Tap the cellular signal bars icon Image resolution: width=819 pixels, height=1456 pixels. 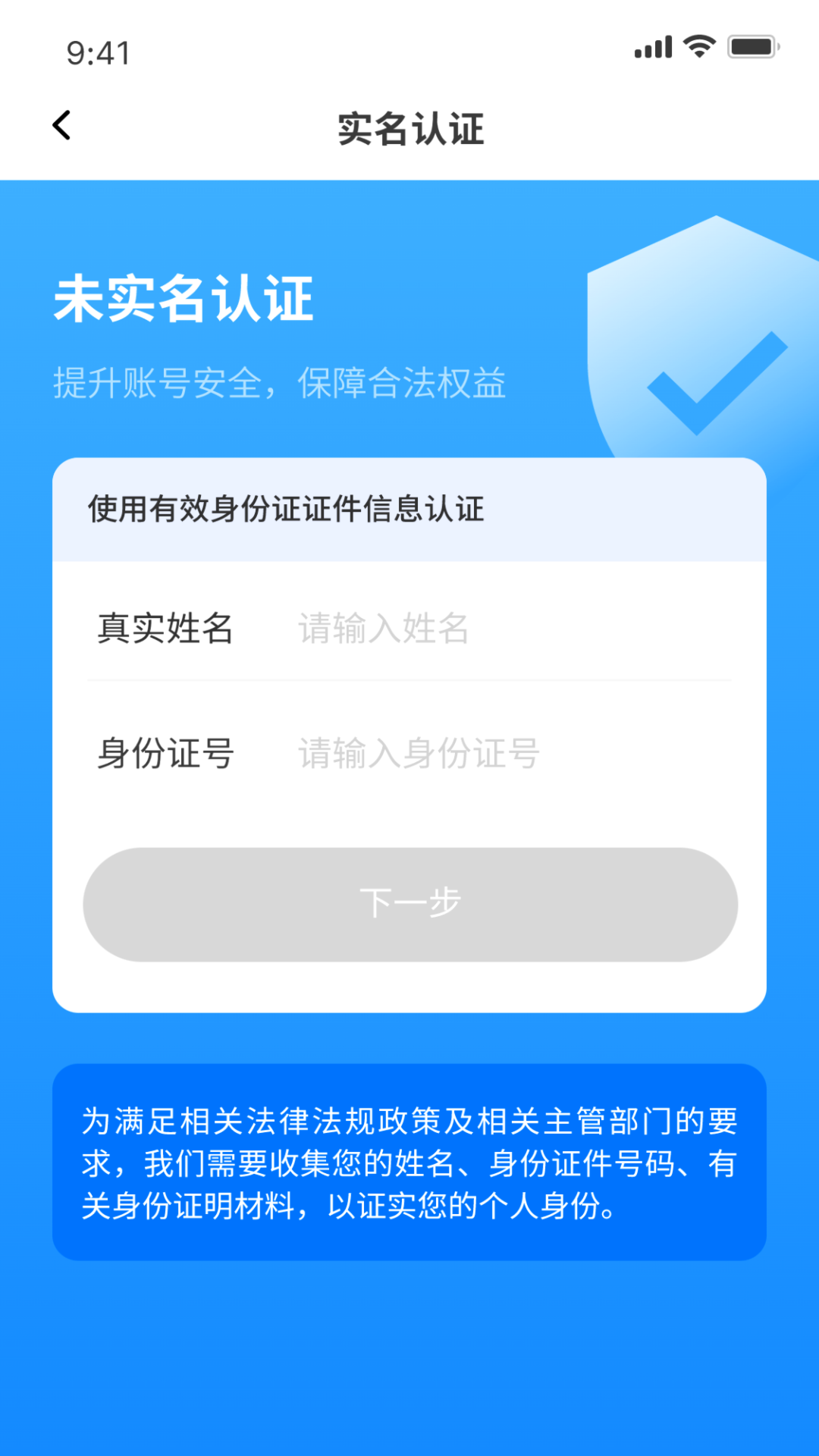point(653,47)
